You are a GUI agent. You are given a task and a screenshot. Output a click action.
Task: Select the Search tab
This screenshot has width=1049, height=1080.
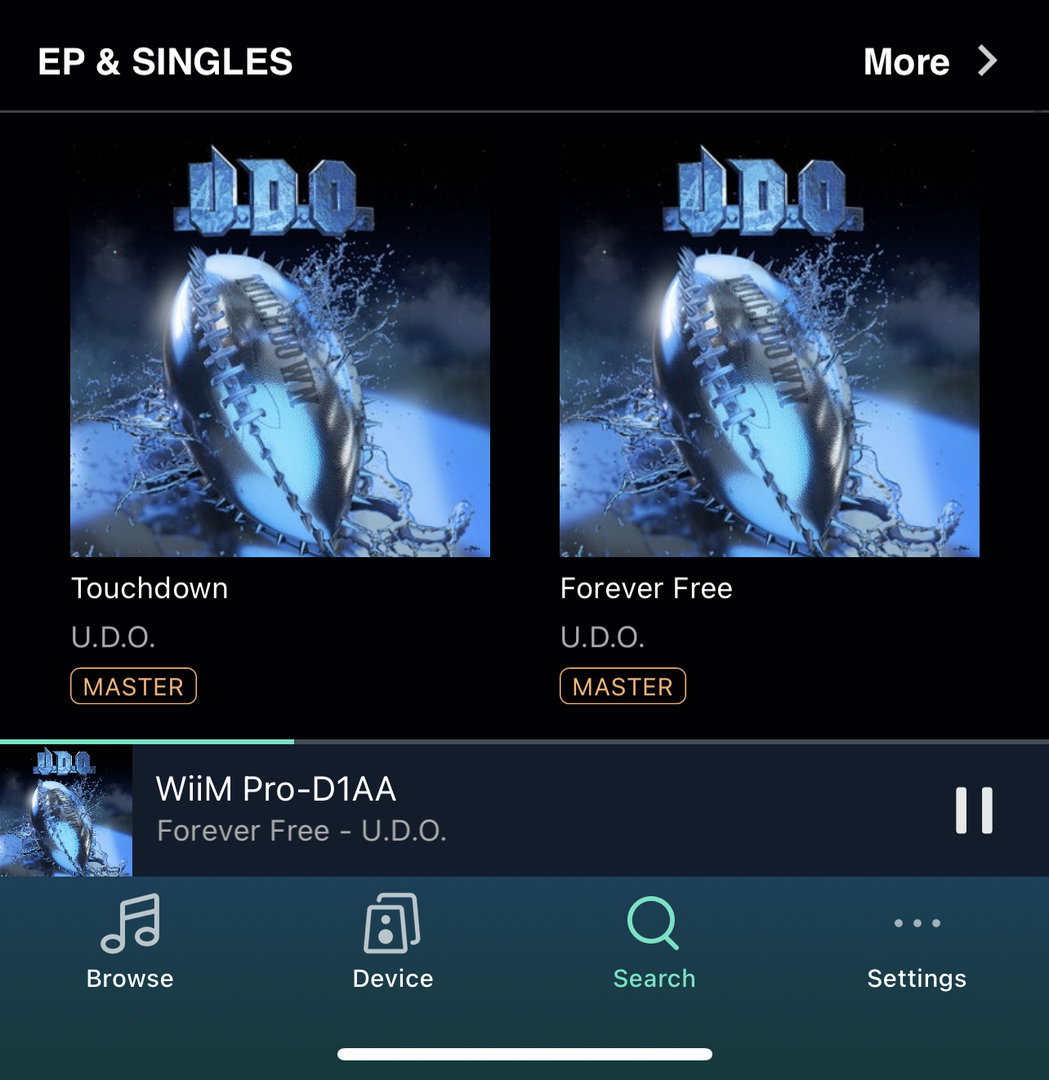(x=654, y=942)
